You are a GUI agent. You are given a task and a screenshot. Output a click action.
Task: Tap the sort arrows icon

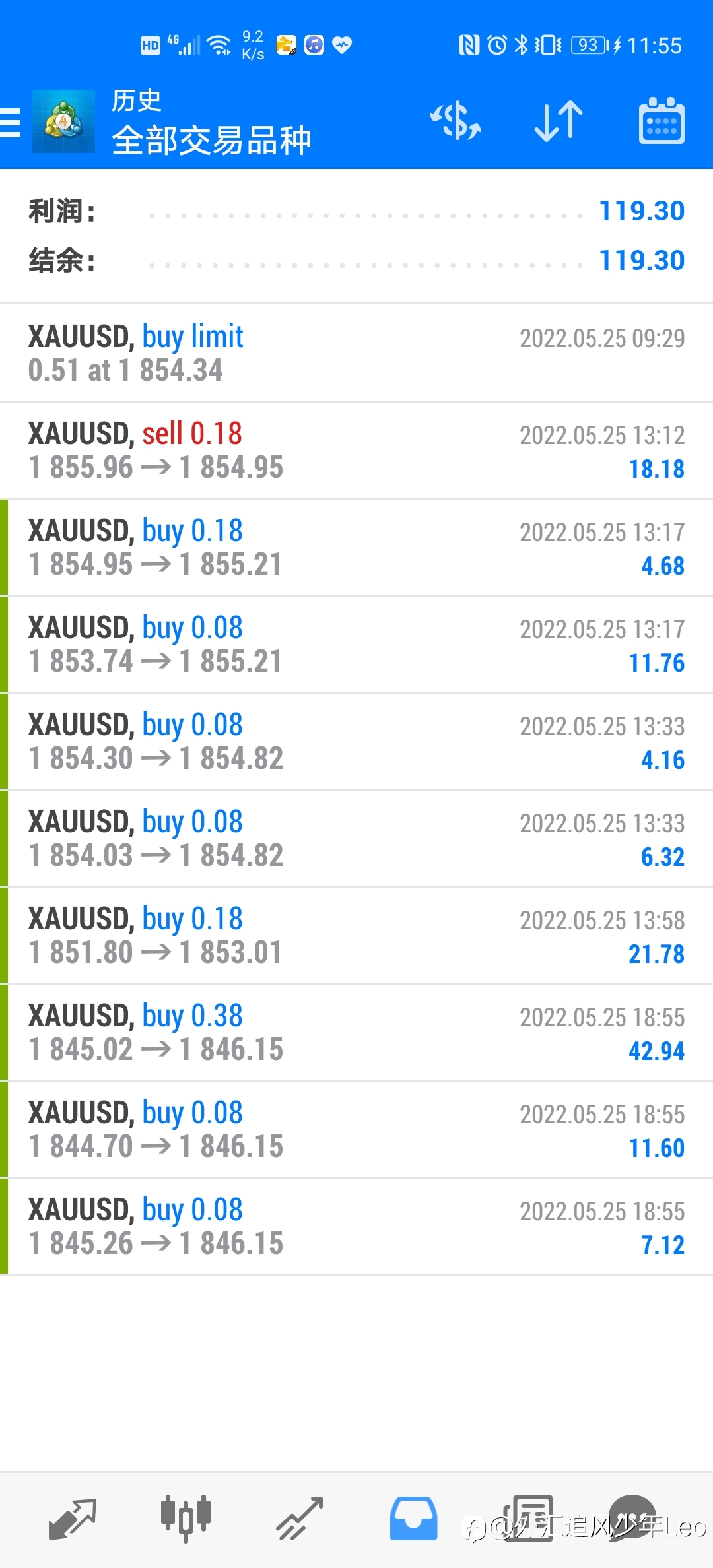tap(559, 121)
